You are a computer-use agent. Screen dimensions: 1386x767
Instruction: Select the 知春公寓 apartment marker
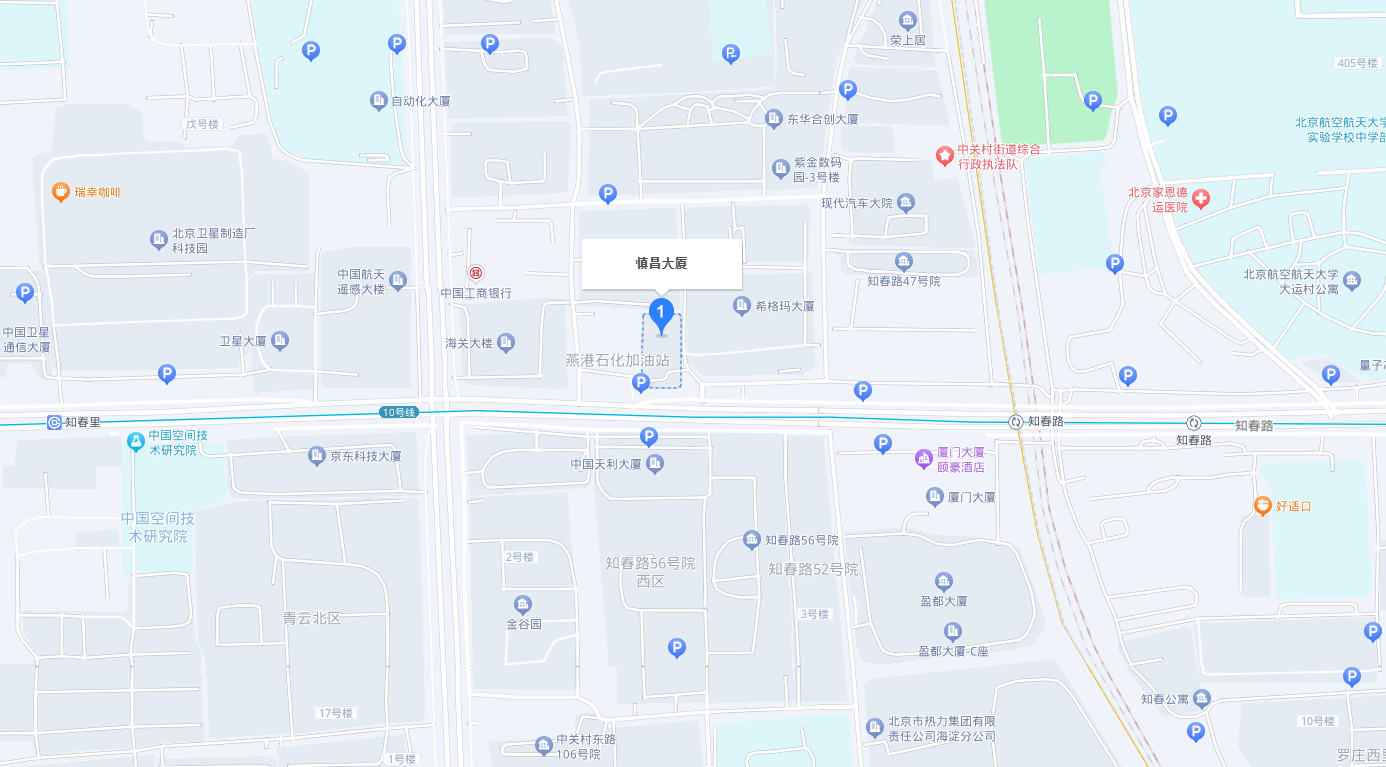1202,698
